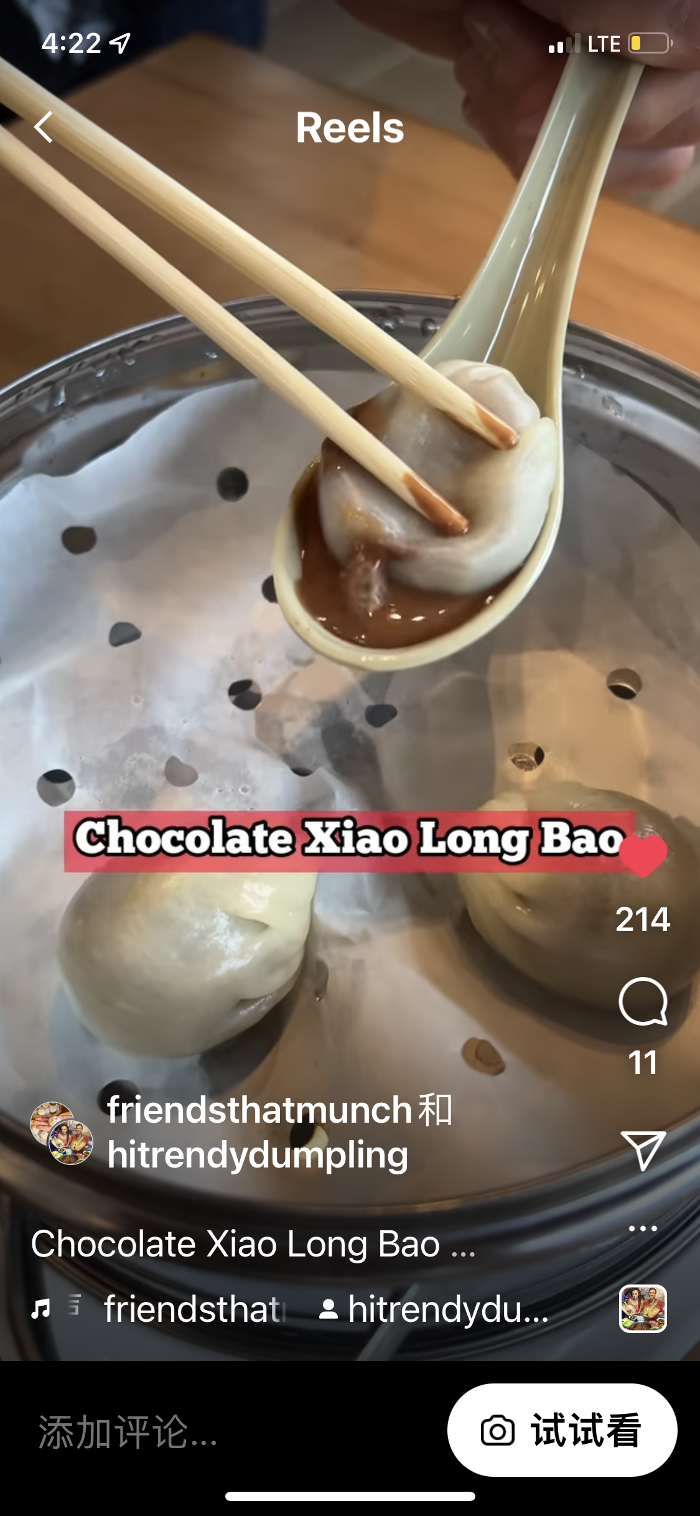
Task: Tap the 试试看 camera button
Action: (x=562, y=1430)
